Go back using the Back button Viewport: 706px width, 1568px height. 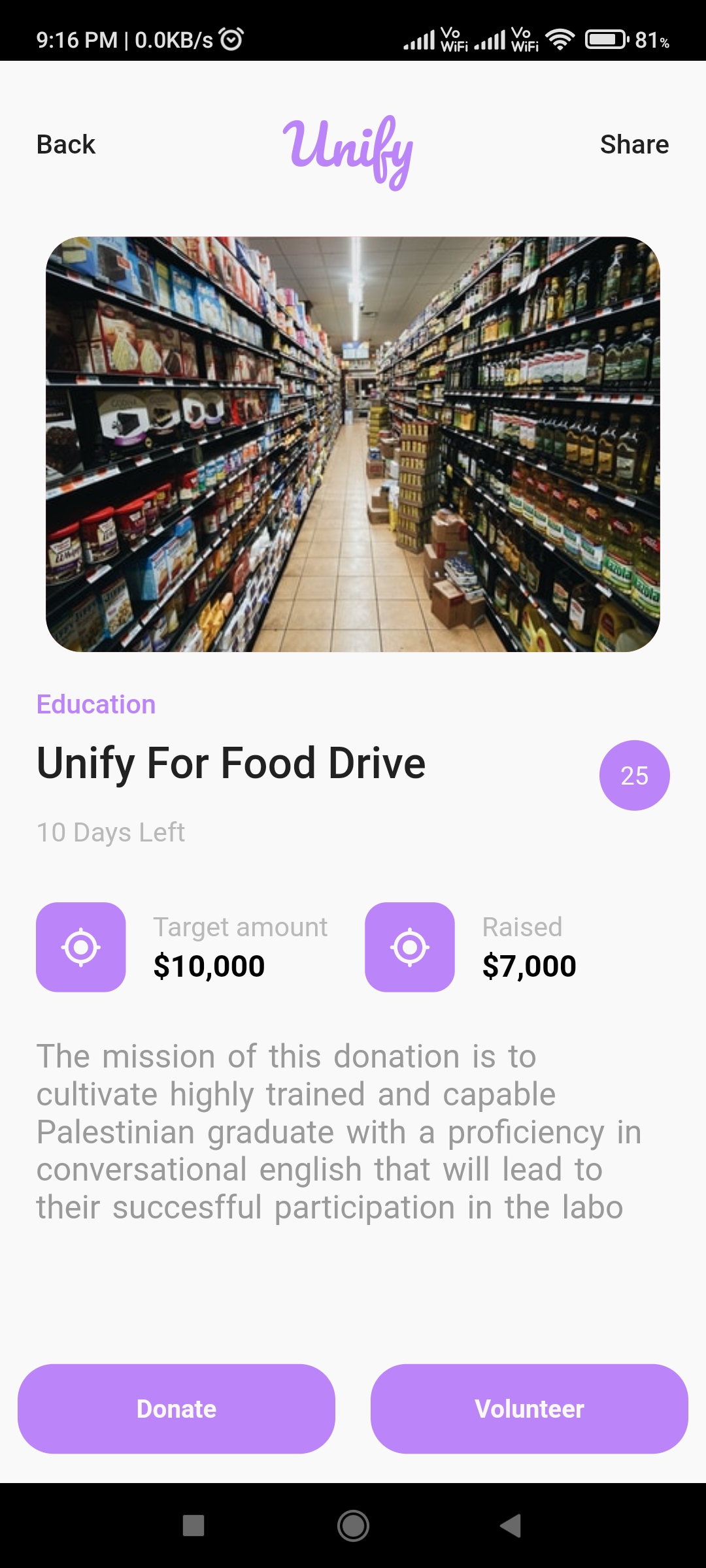[x=66, y=144]
